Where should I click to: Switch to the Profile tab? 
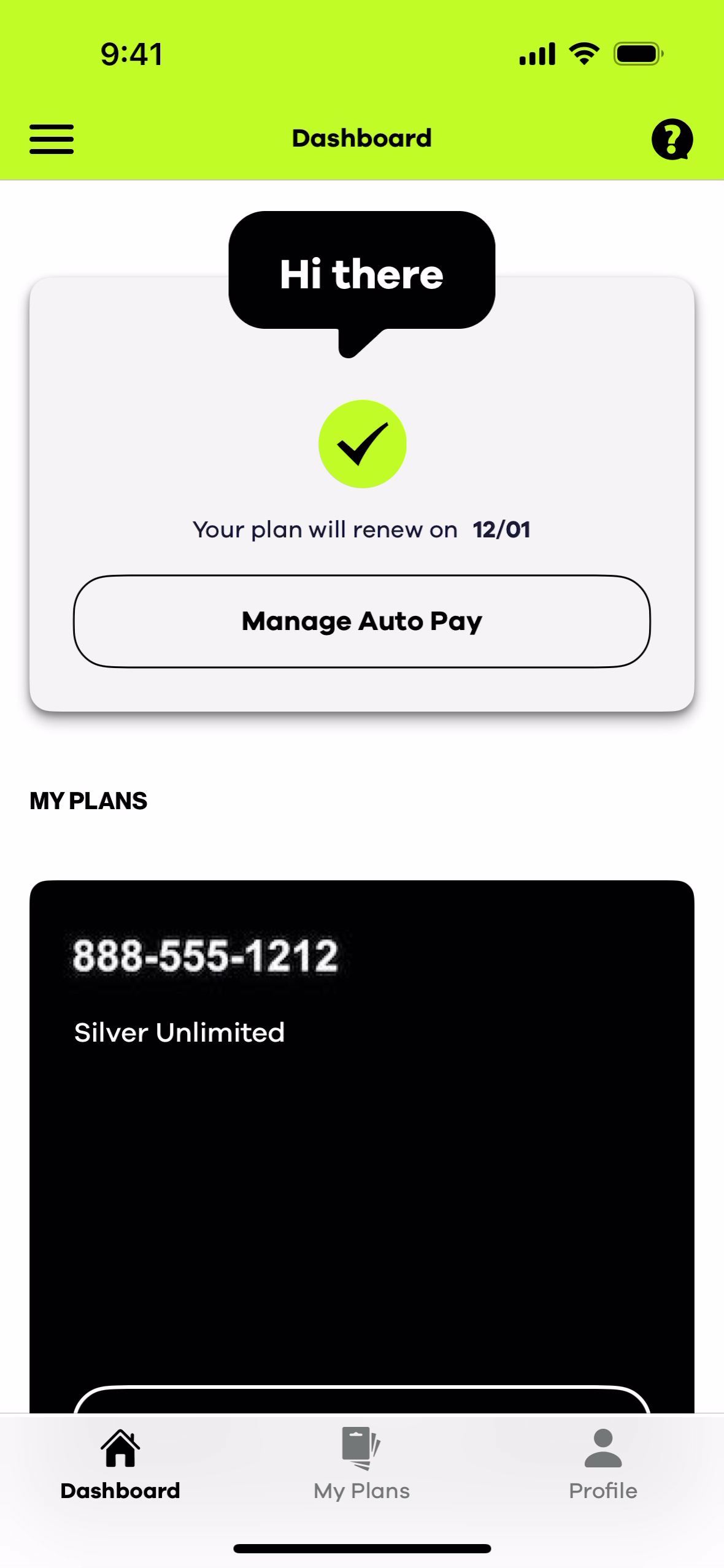pyautogui.click(x=603, y=1464)
